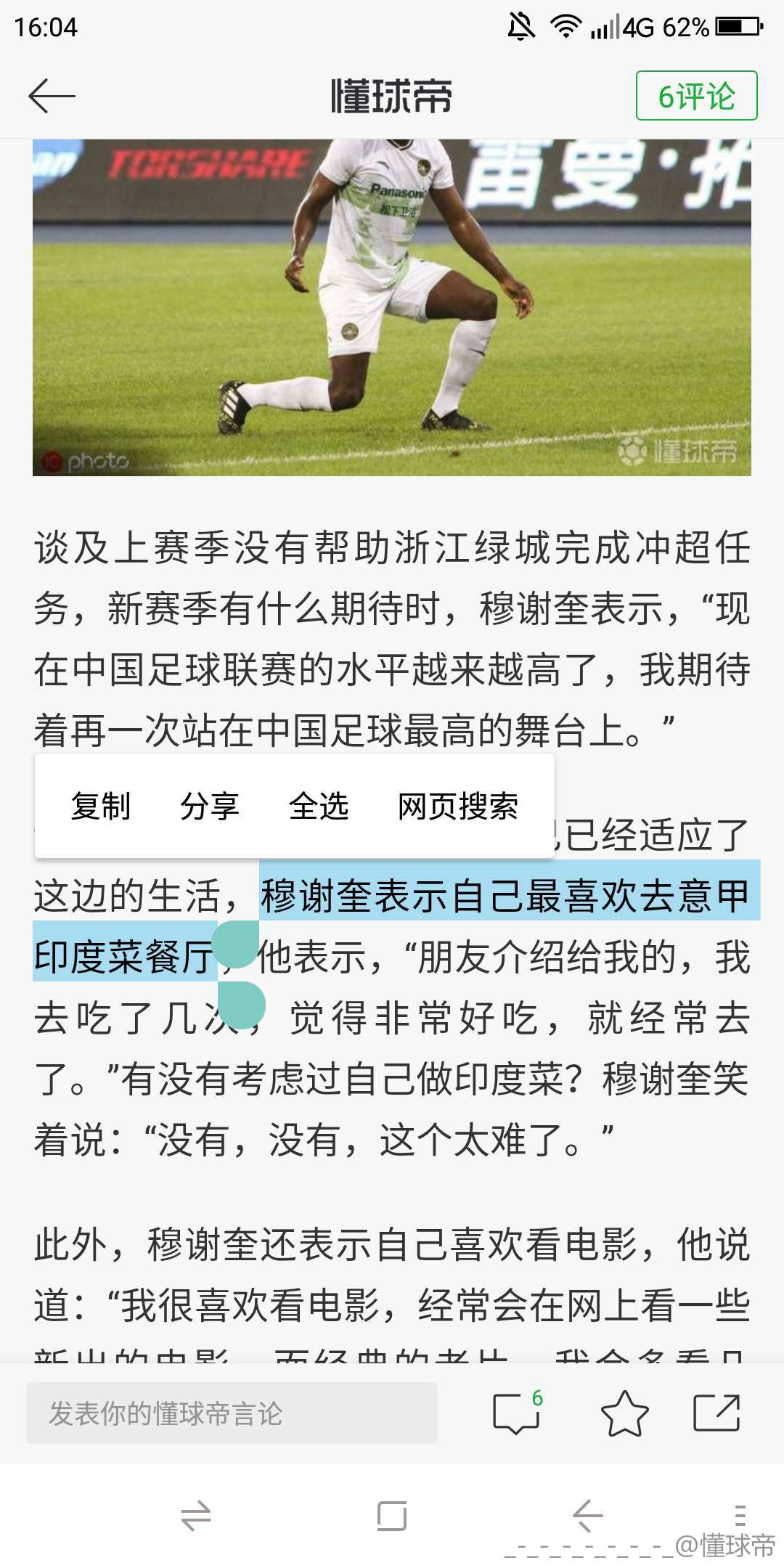Open the 发表你的懂球帝言论 comment field
The image size is (784, 1568).
pos(232,1413)
